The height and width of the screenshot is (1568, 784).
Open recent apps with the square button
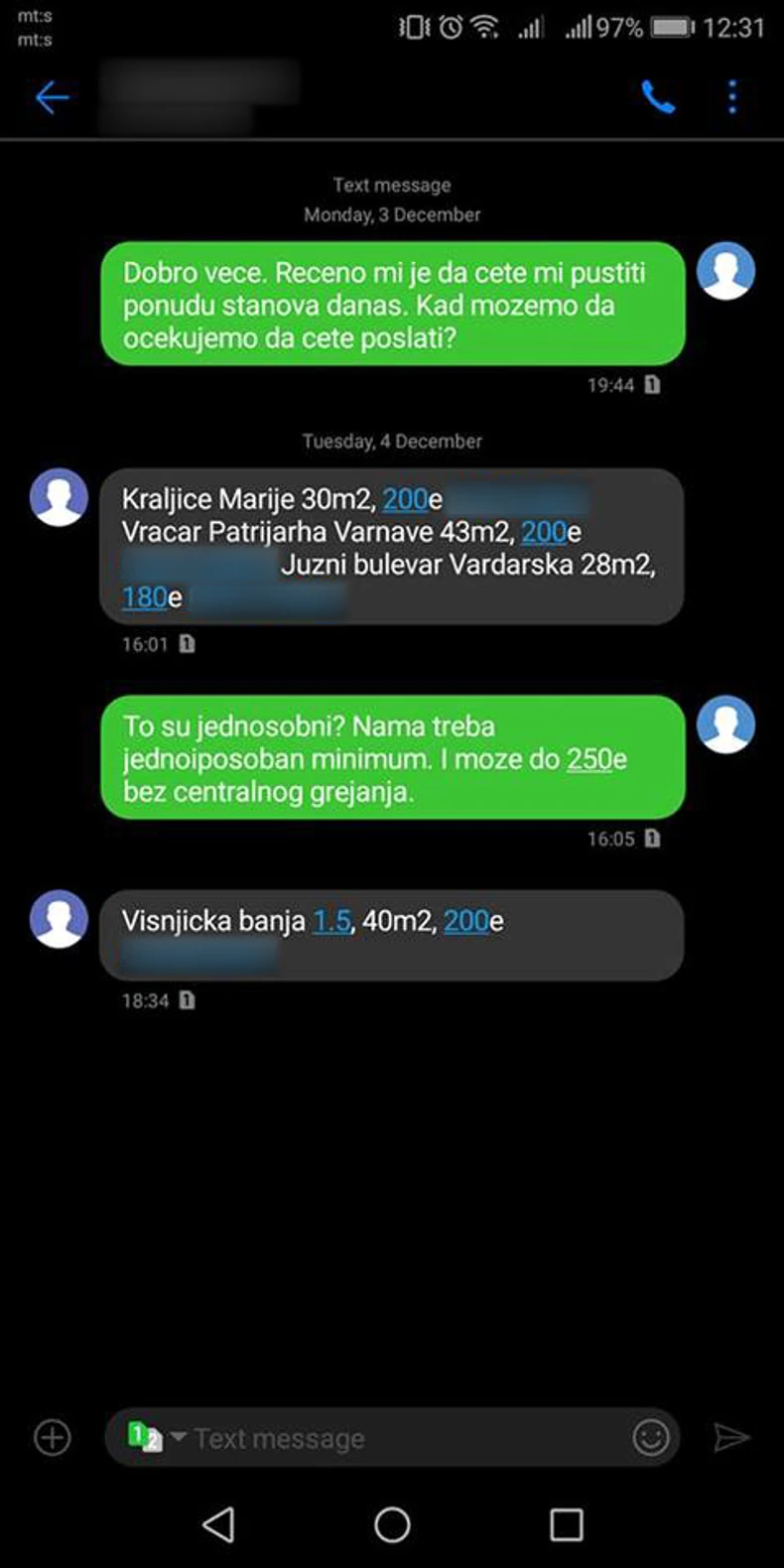pyautogui.click(x=566, y=1525)
